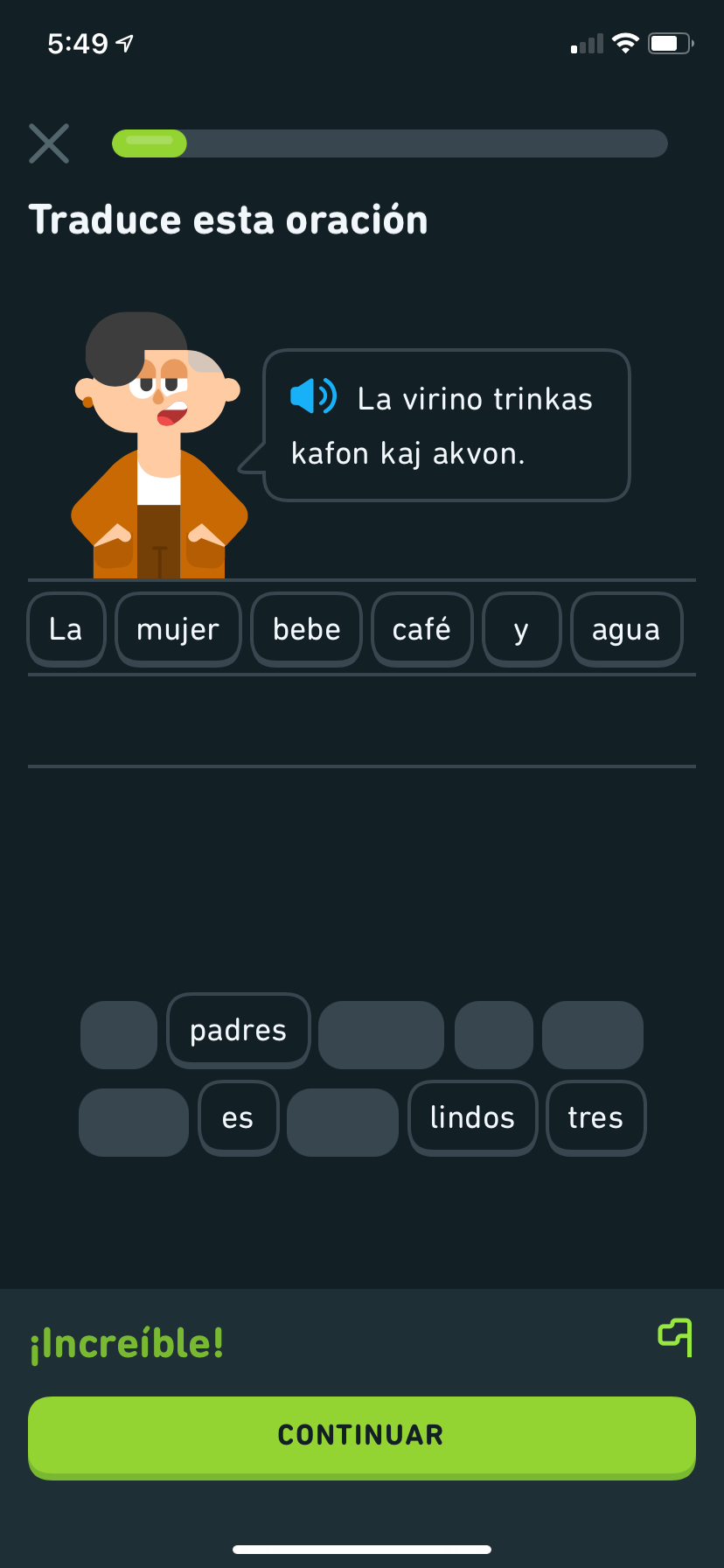Select the word tile 'La'
Viewport: 724px width, 1568px height.
(x=66, y=628)
